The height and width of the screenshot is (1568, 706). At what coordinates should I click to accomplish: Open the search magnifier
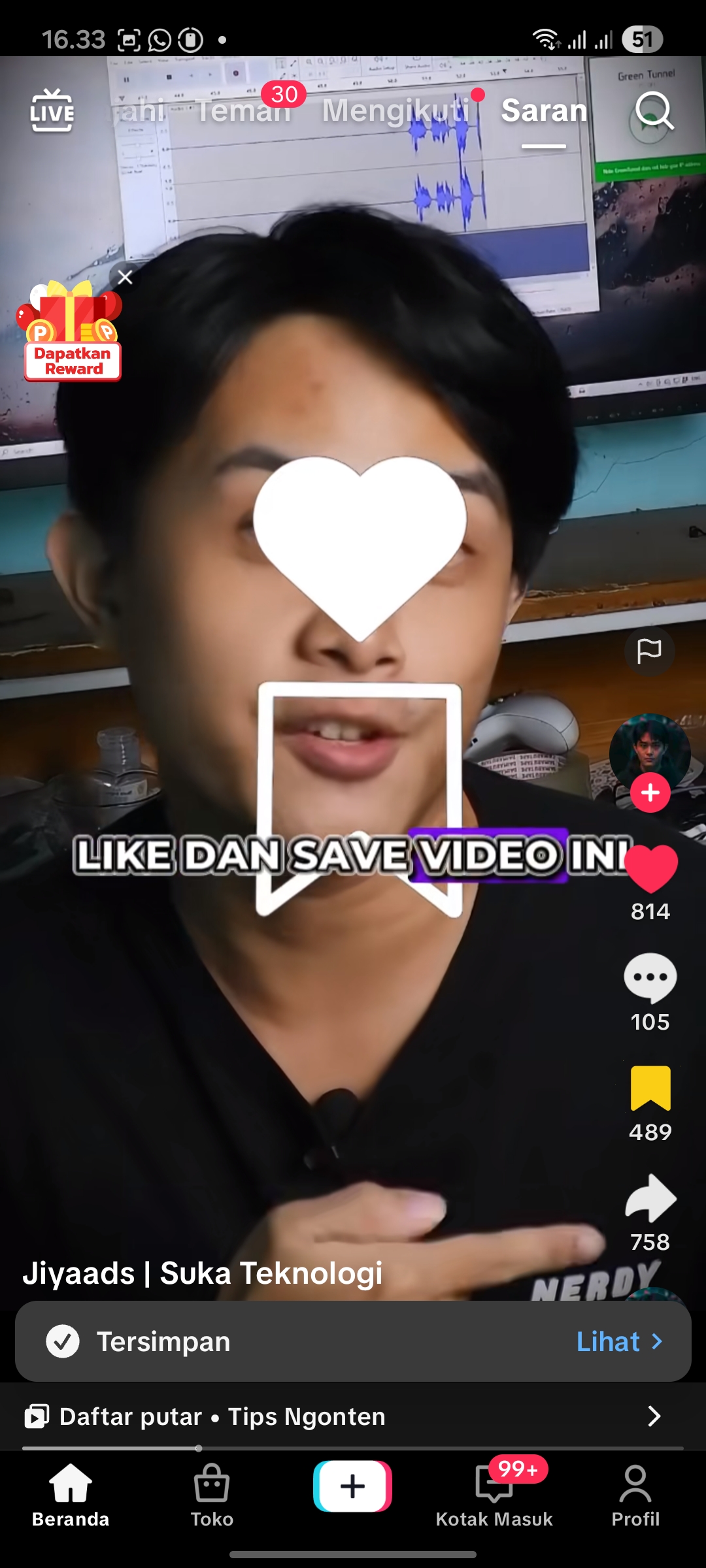654,110
